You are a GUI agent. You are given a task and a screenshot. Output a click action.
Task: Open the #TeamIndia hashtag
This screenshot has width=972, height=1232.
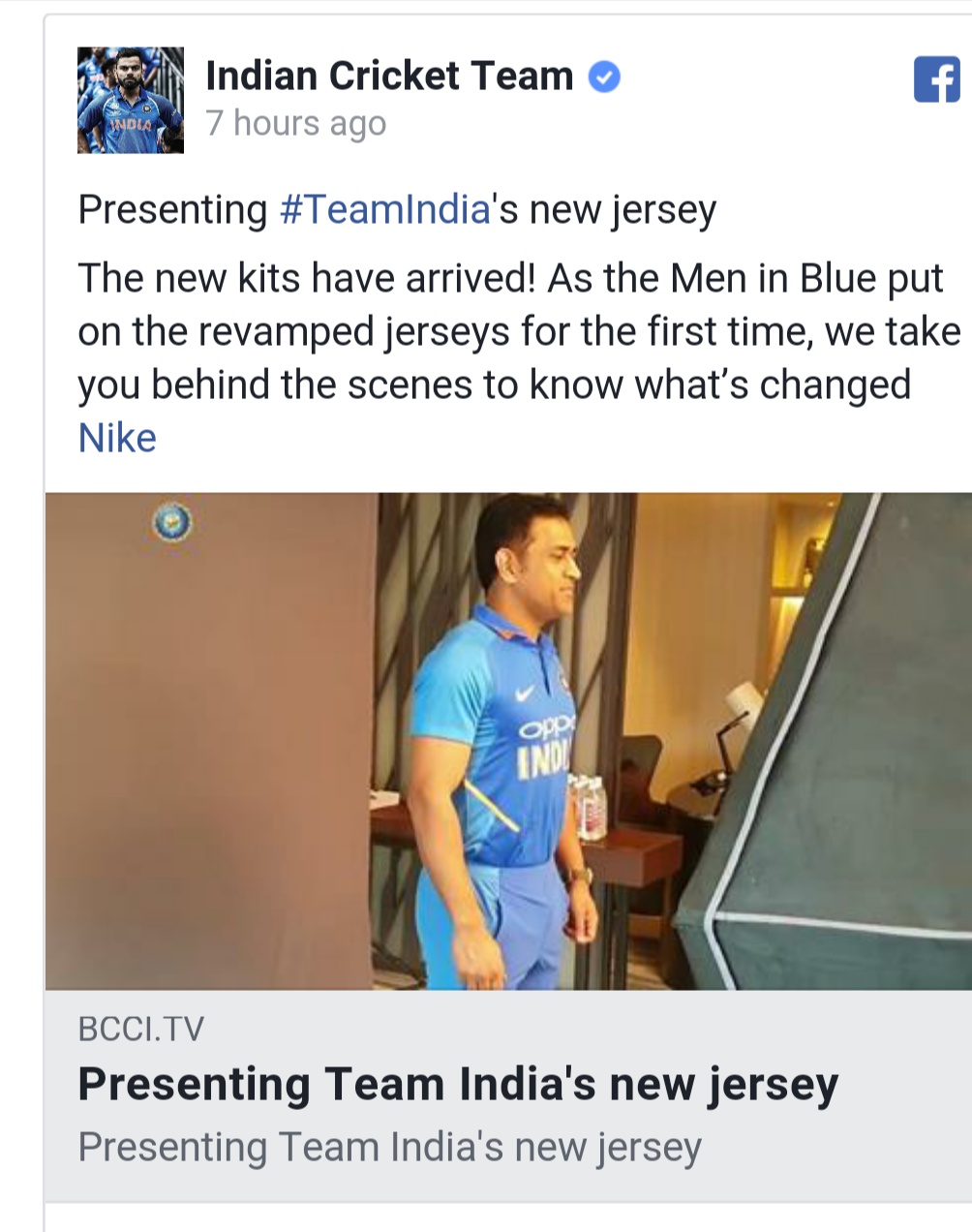384,209
